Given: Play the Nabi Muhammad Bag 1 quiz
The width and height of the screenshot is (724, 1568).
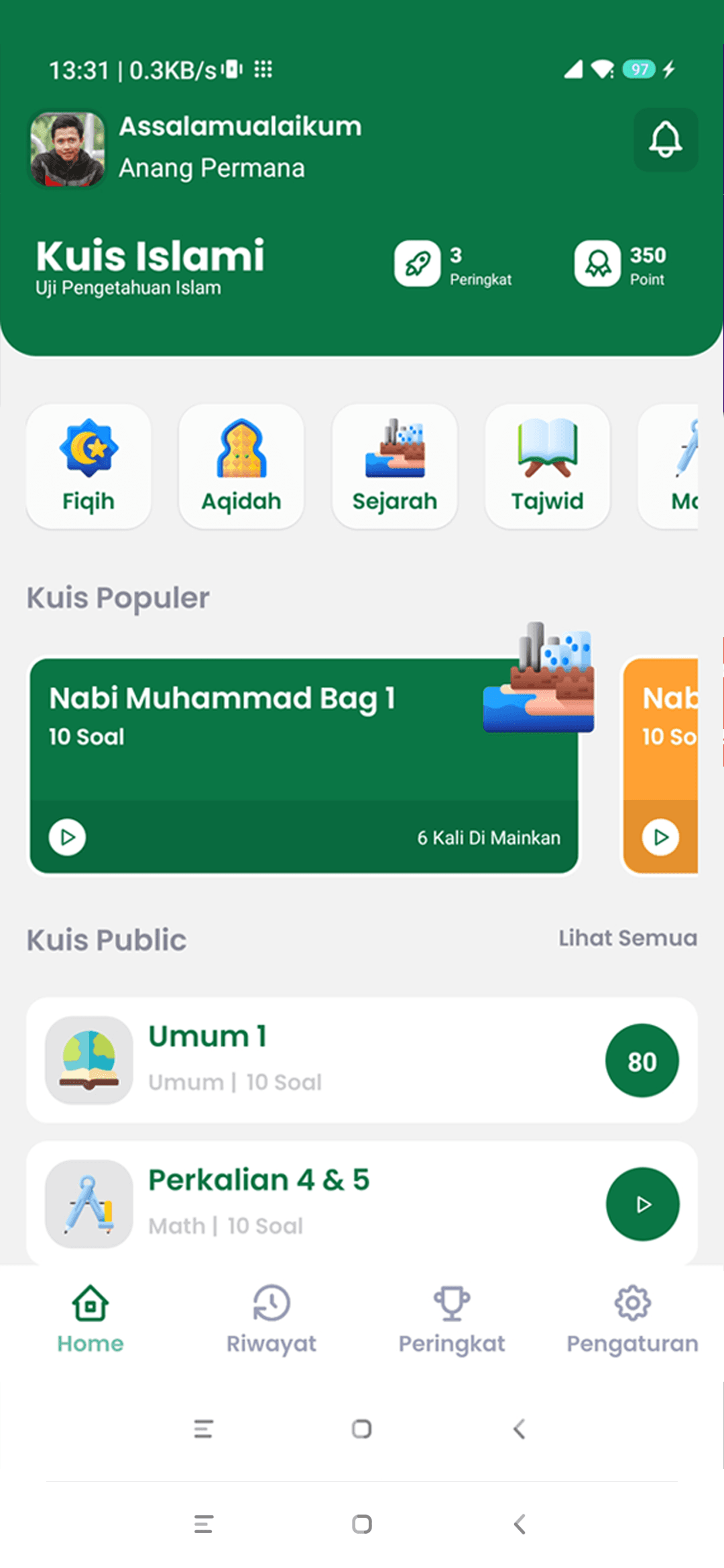Looking at the screenshot, I should point(68,837).
